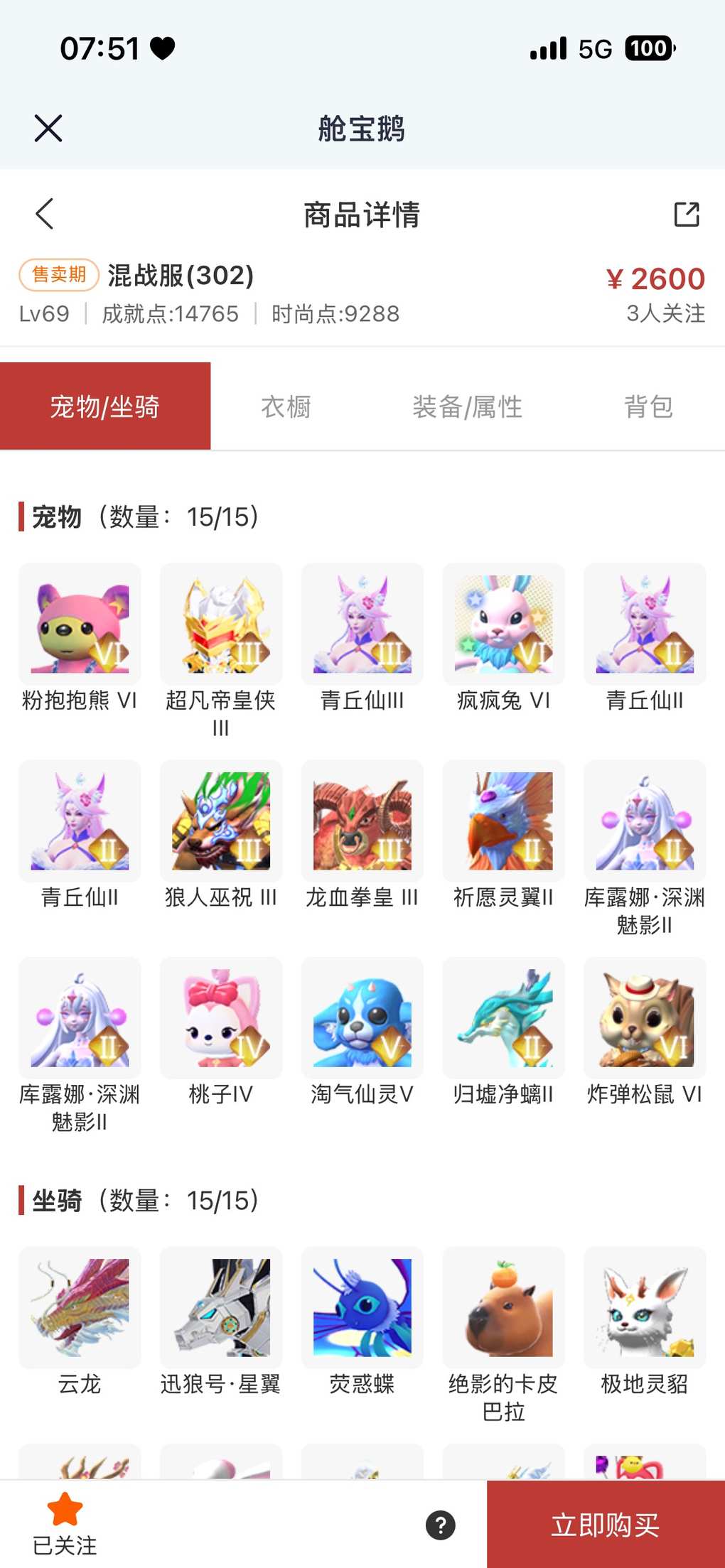The width and height of the screenshot is (725, 1568).
Task: View the 粉抱抱熊 VI pet
Action: 80,625
